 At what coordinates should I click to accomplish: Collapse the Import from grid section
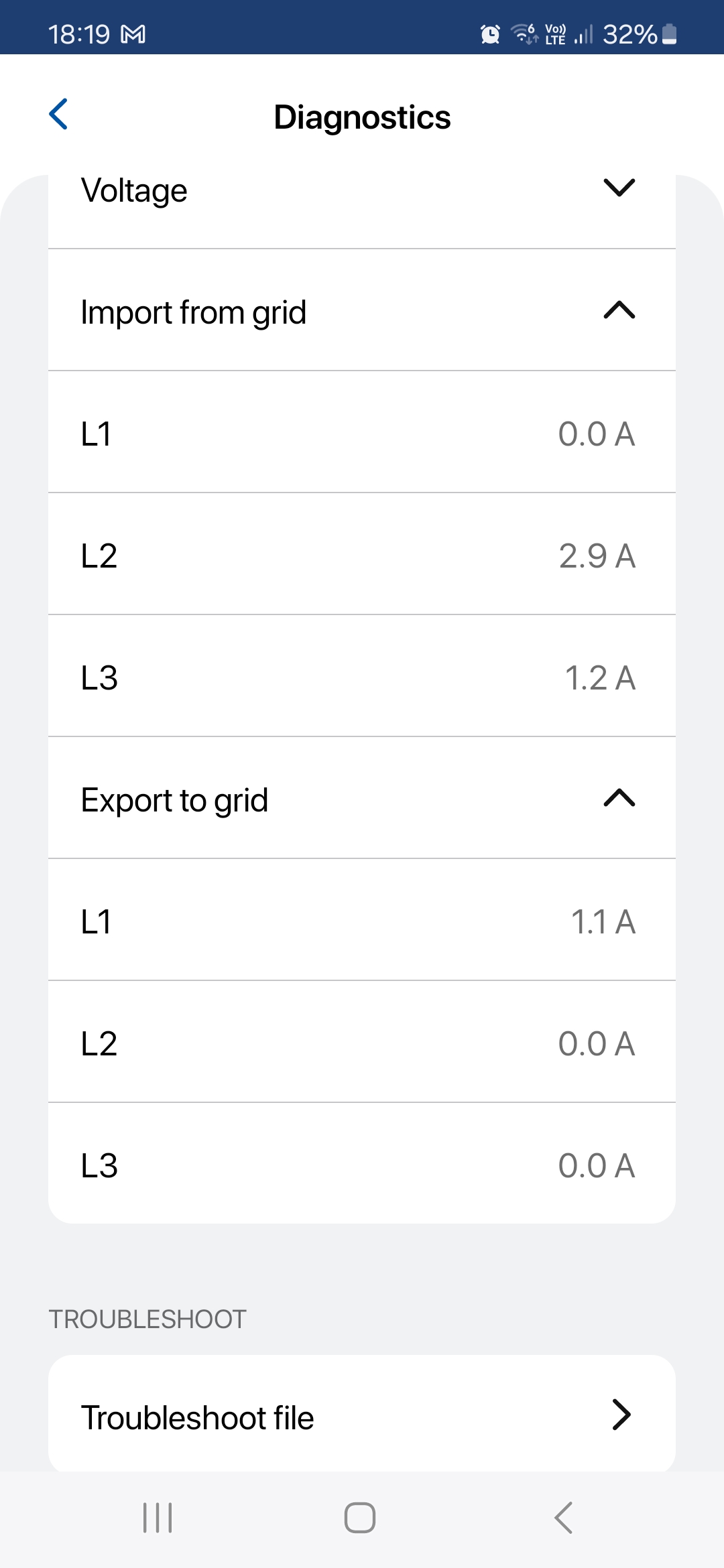coord(362,310)
